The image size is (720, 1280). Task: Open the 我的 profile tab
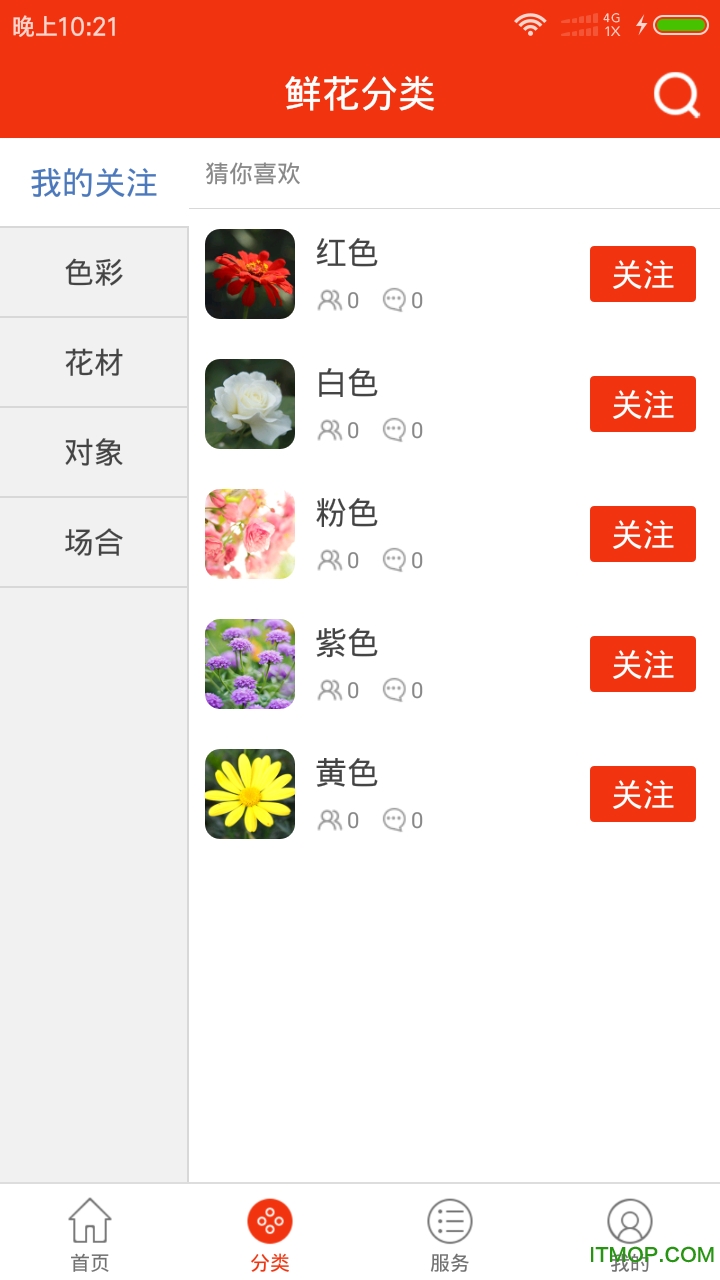point(630,1232)
